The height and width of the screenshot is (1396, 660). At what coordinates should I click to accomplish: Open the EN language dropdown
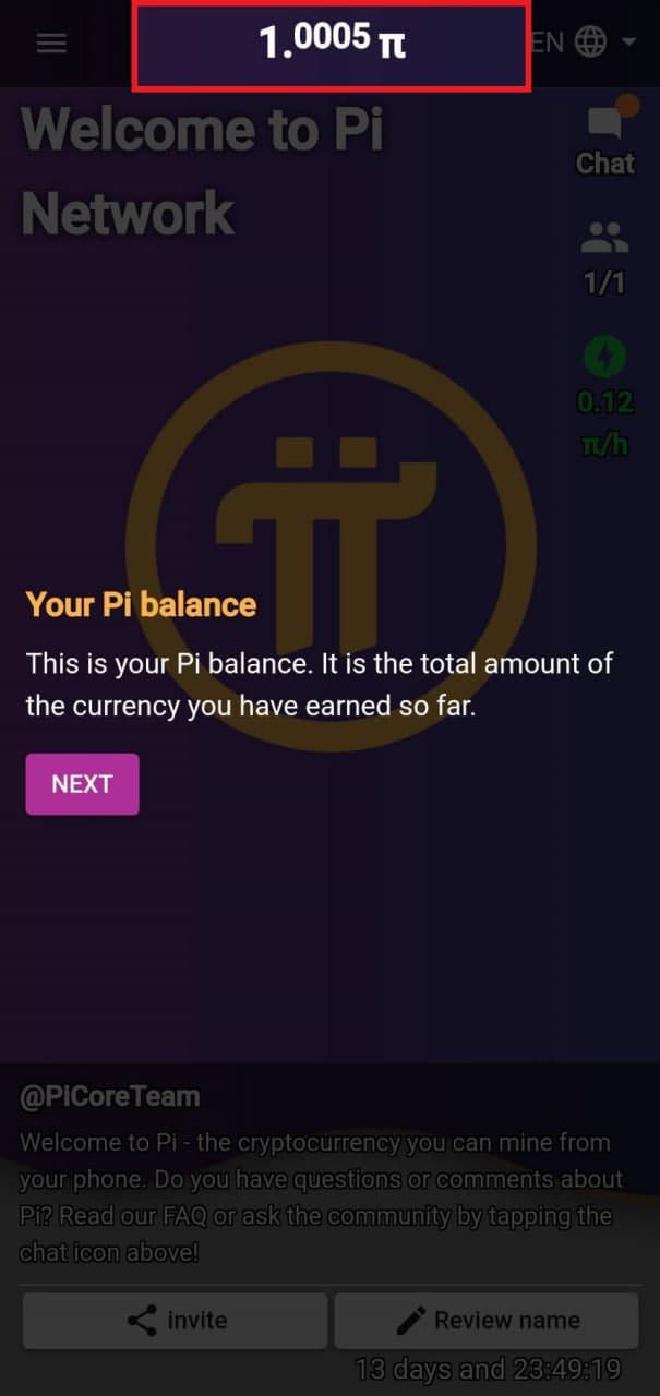585,42
